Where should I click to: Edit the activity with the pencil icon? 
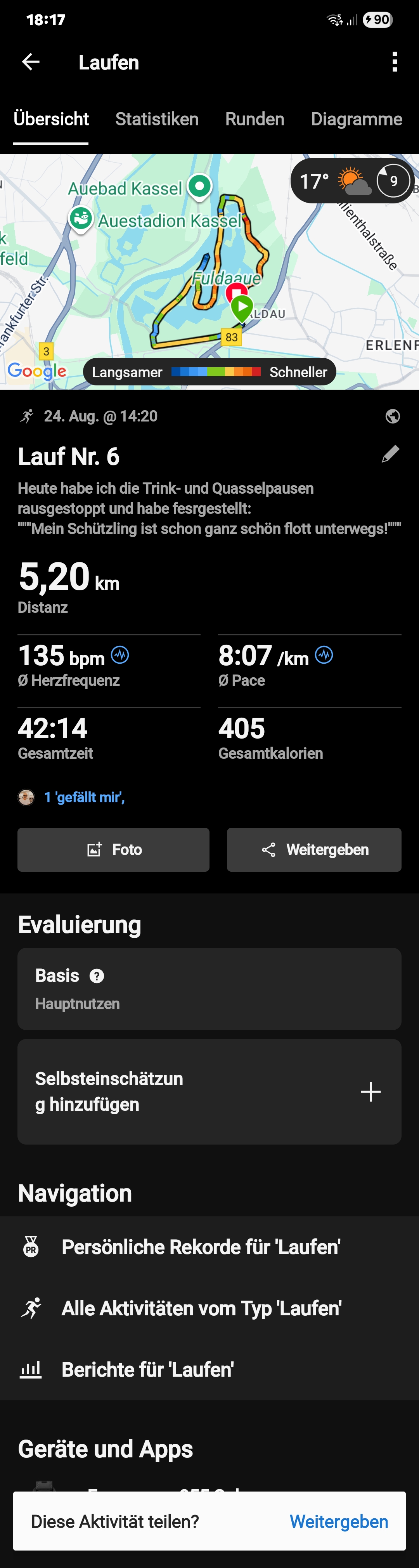390,454
